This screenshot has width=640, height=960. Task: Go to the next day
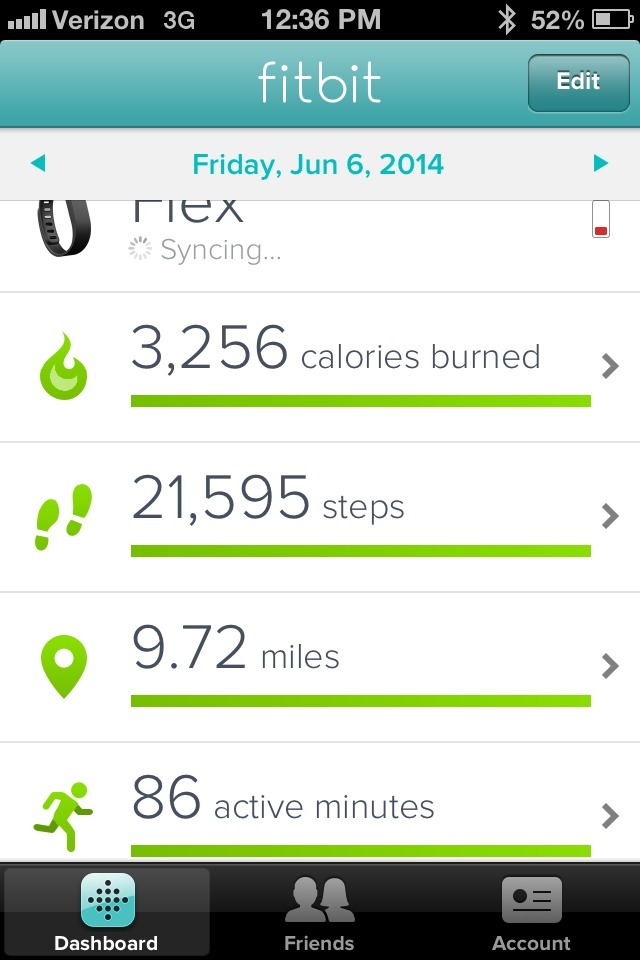click(600, 163)
